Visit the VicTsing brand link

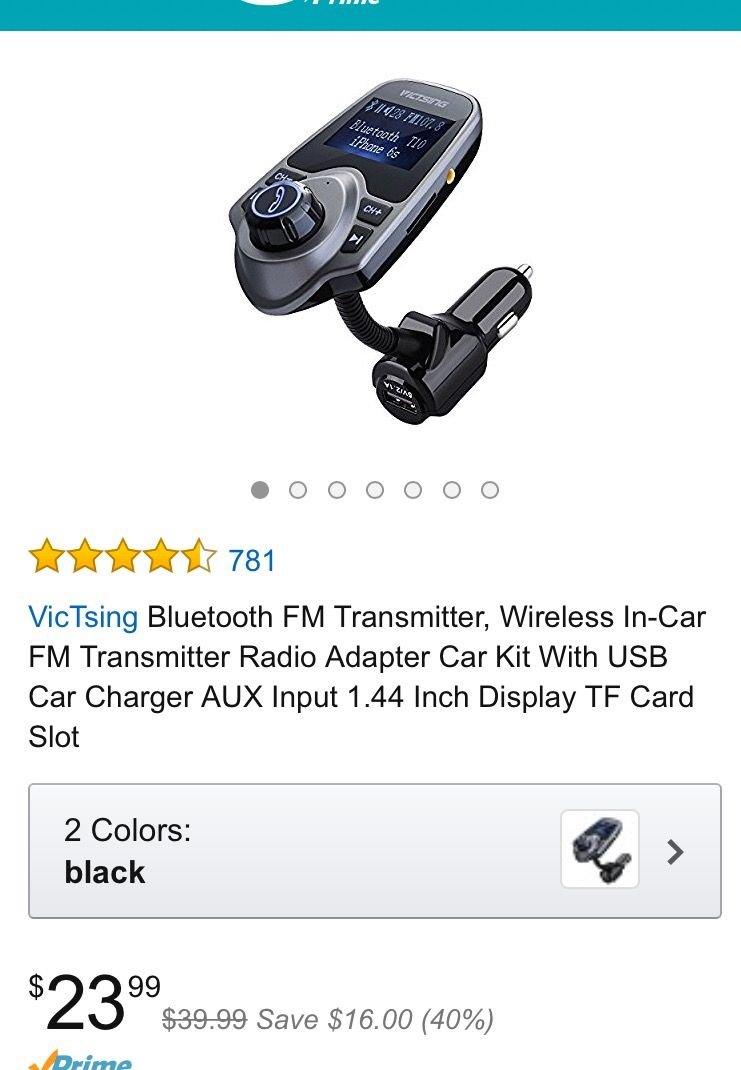pyautogui.click(x=83, y=617)
